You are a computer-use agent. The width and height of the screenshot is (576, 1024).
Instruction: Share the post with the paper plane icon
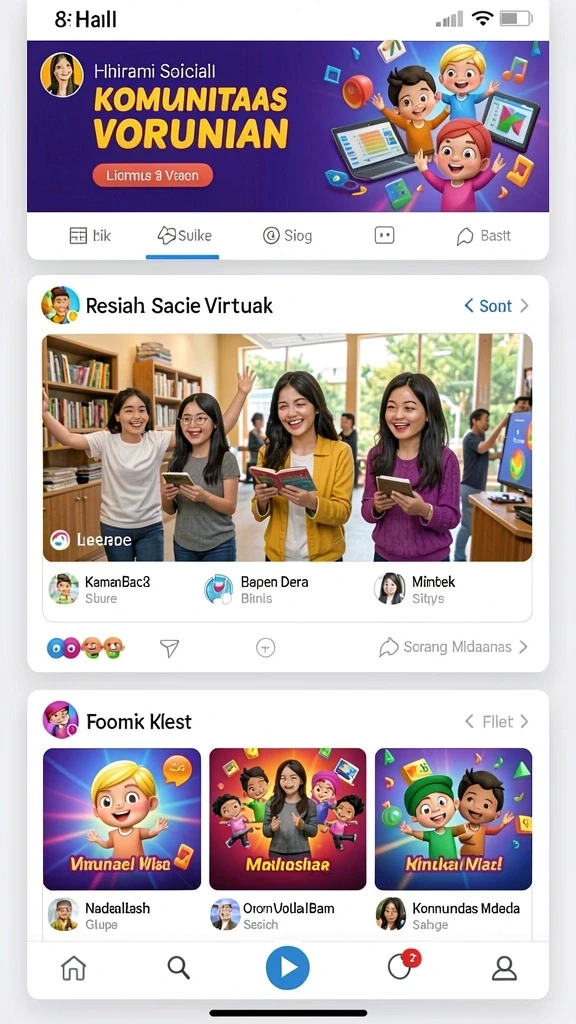(x=169, y=648)
